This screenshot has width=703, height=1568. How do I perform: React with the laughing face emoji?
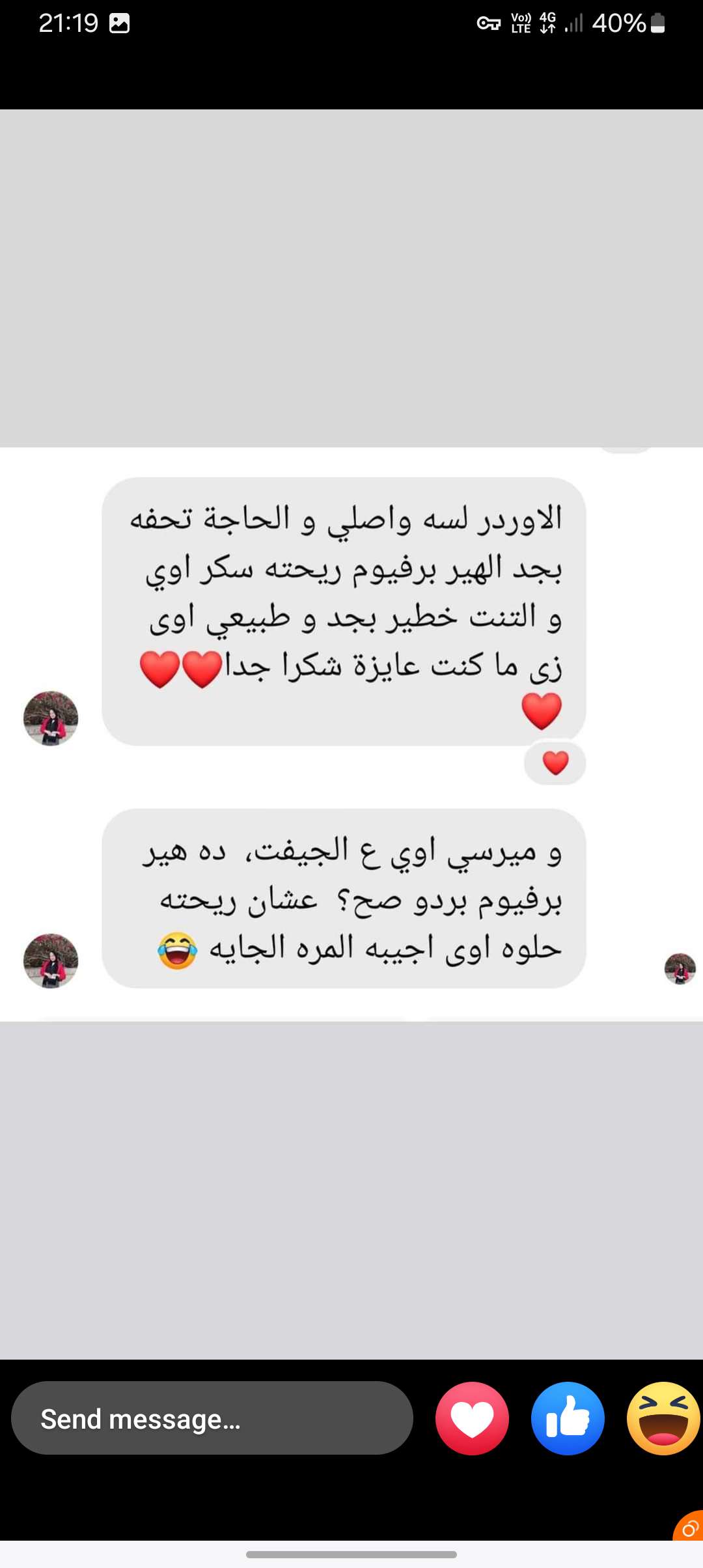(x=663, y=1418)
